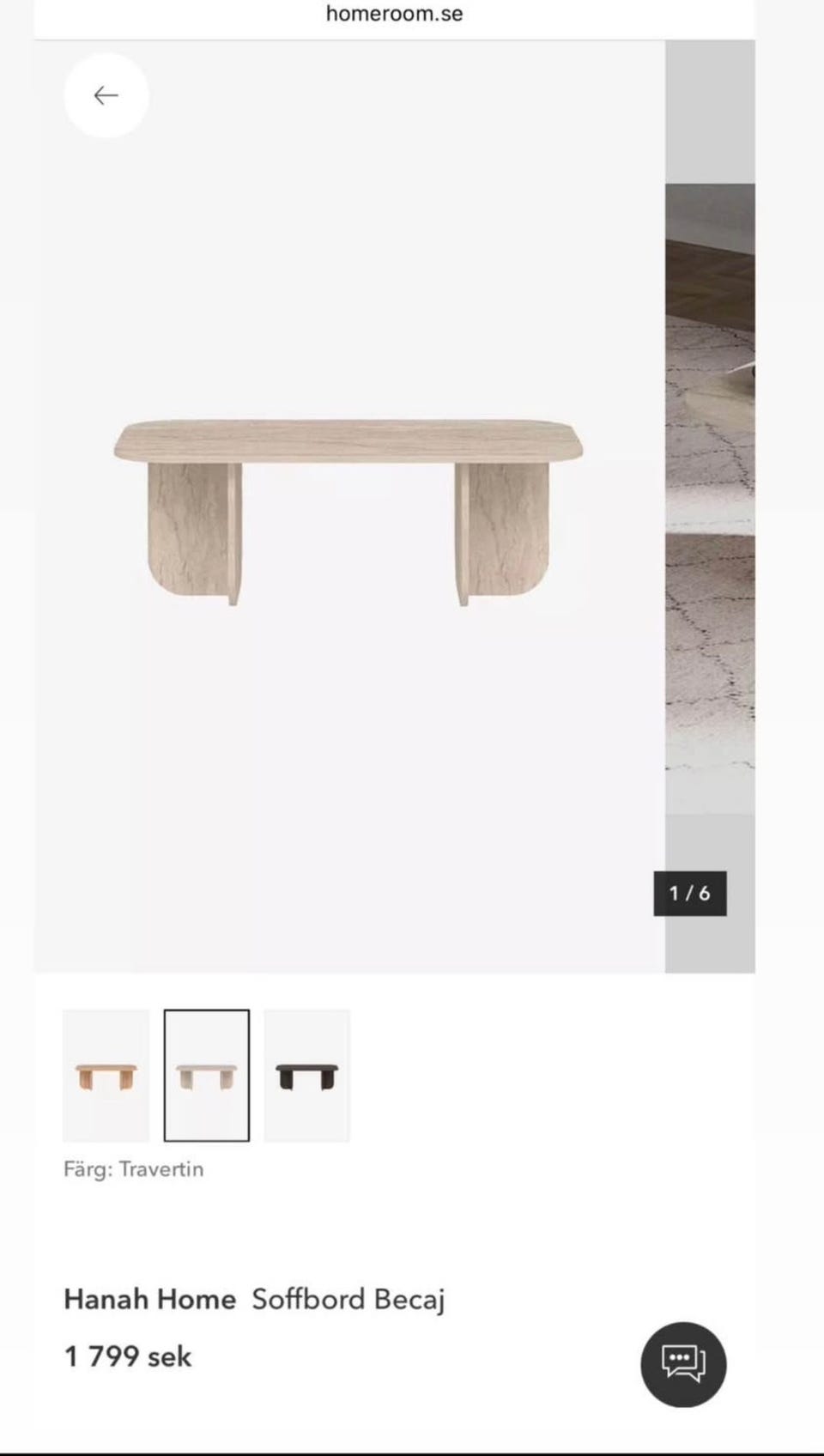This screenshot has width=824, height=1456.
Task: Tap the highlighted Travertin variant thumbnail
Action: 207,1075
